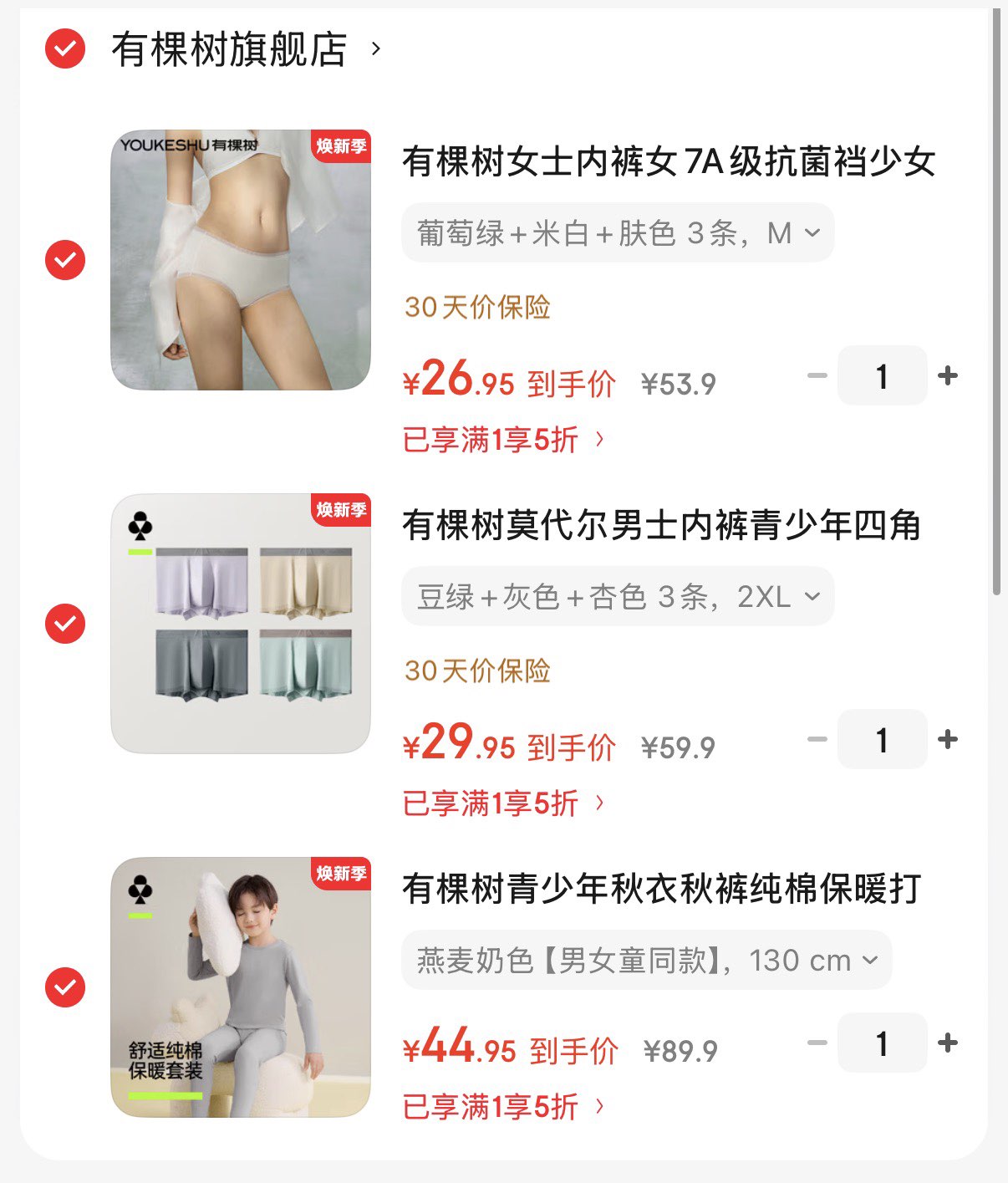Open the 秋衣秋裤 product image
The width and height of the screenshot is (1008, 1183).
tap(241, 987)
